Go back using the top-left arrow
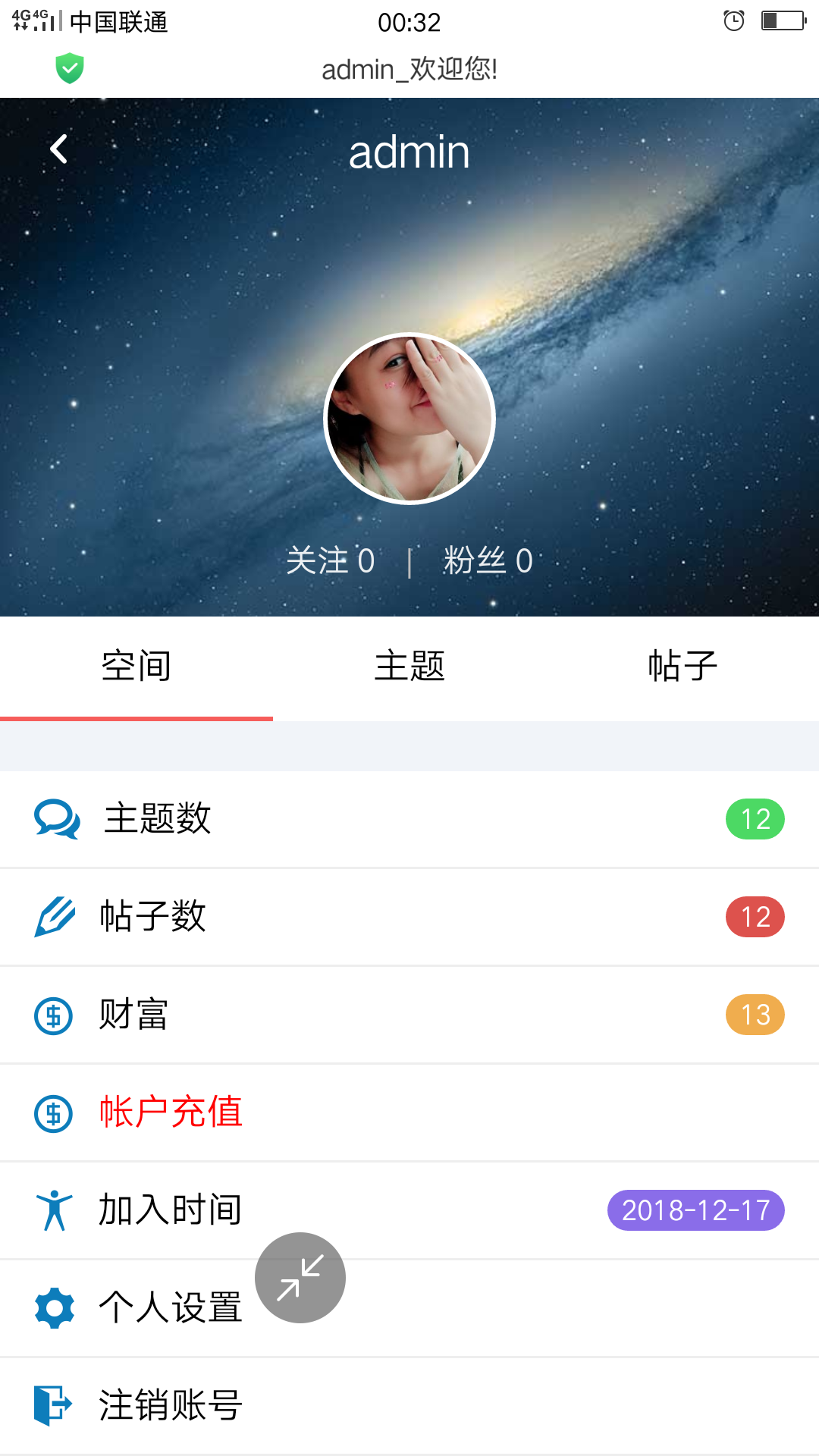 (58, 149)
